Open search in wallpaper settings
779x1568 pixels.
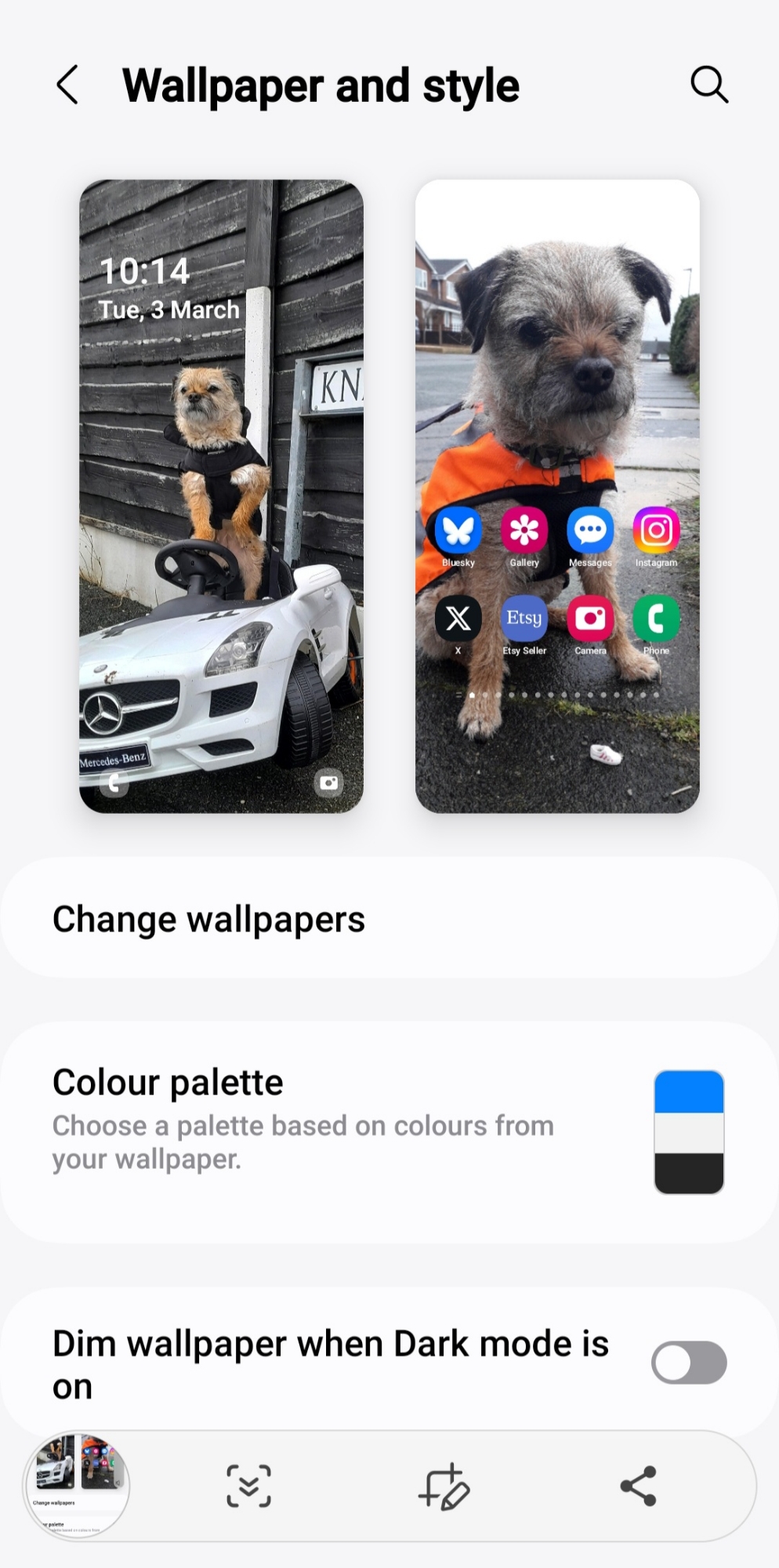pos(708,85)
